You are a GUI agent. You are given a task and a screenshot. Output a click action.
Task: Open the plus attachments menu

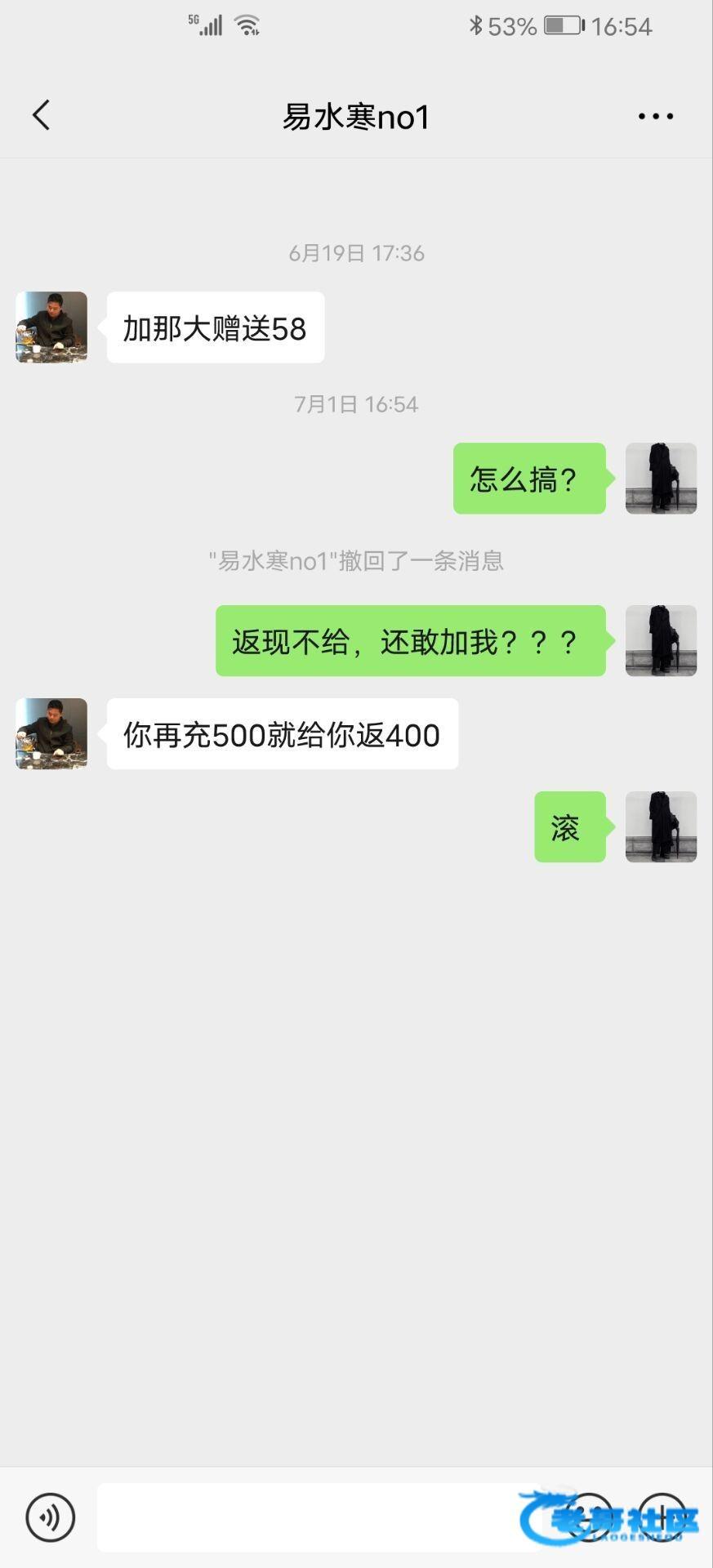click(x=662, y=1517)
